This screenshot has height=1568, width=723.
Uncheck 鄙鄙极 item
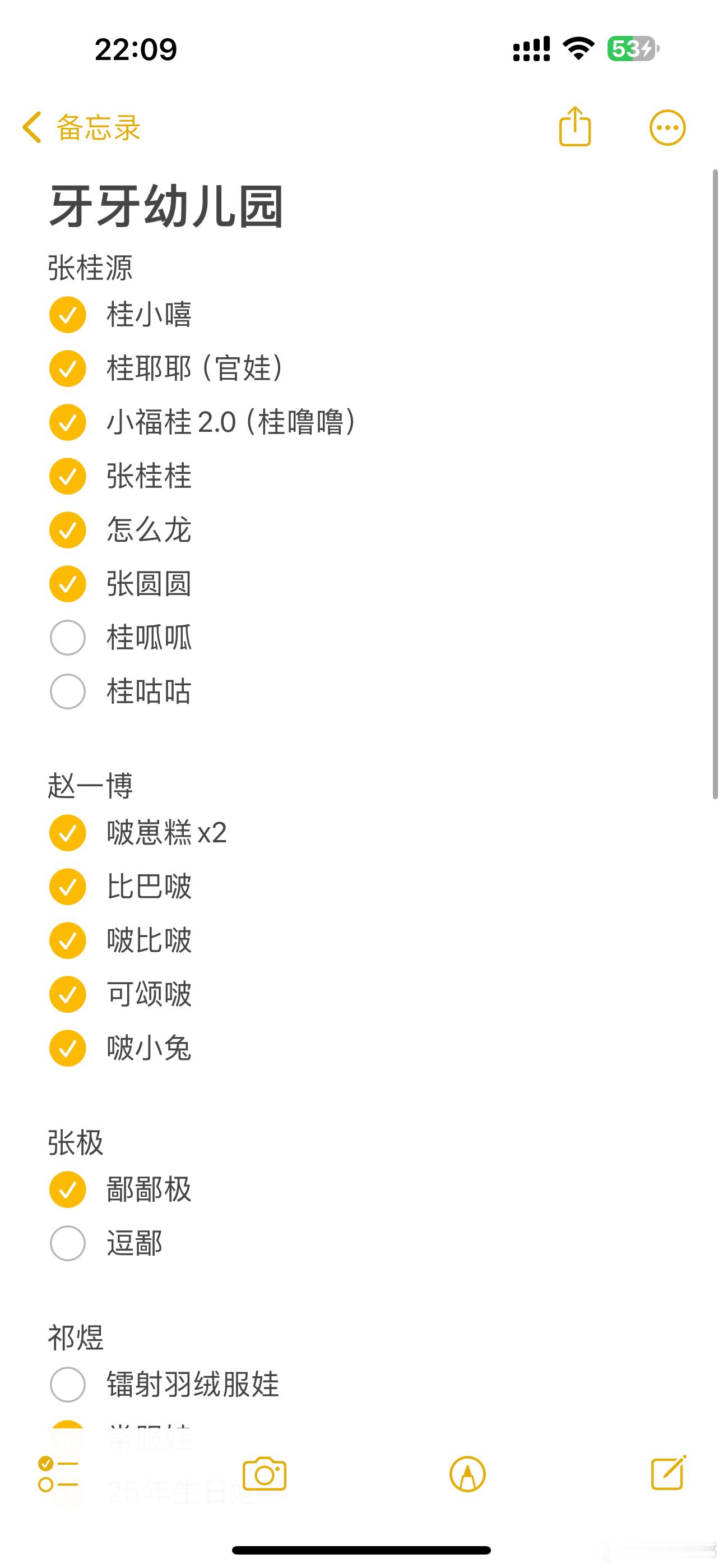(68, 1189)
